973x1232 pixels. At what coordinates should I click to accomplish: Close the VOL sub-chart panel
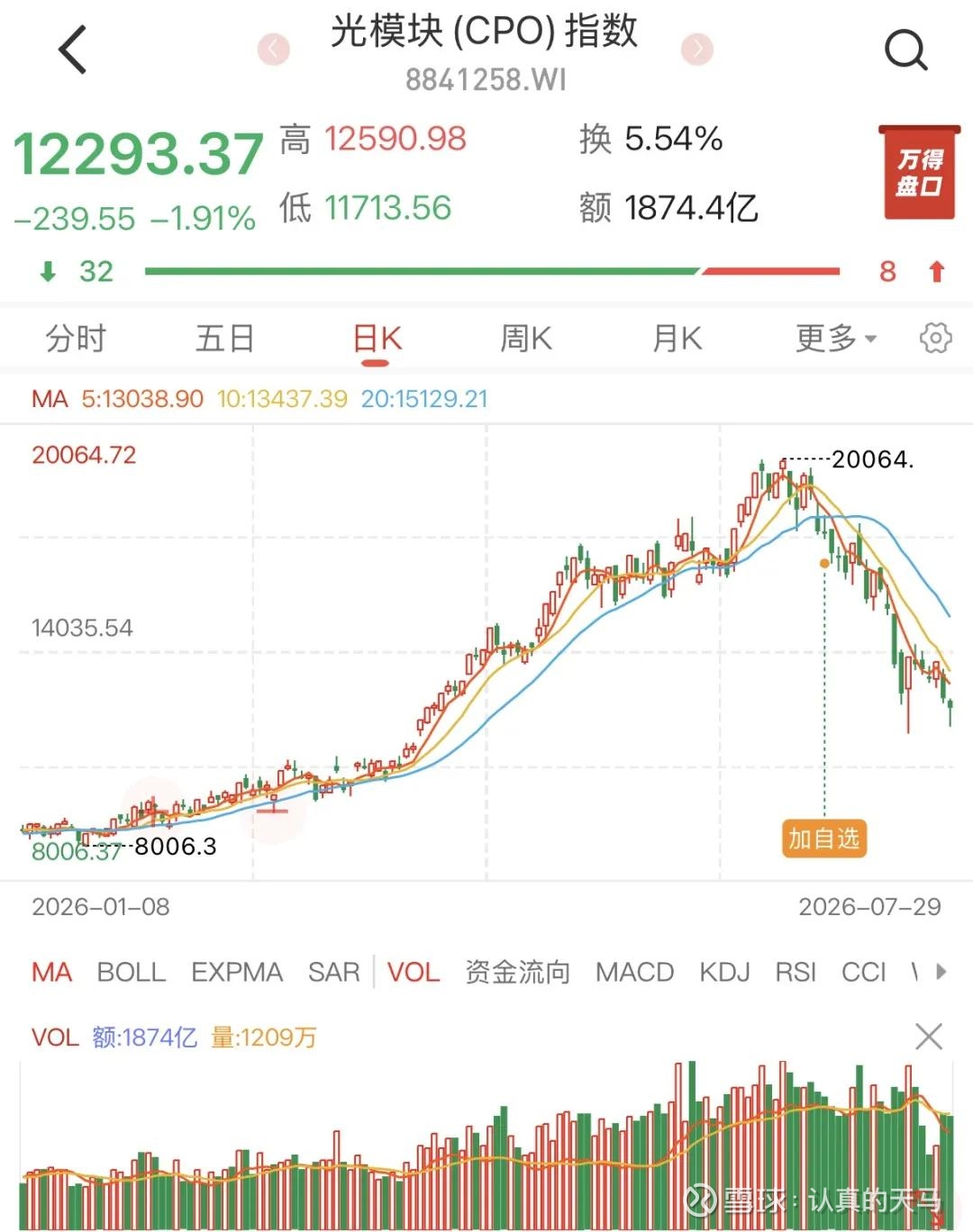tap(929, 1037)
